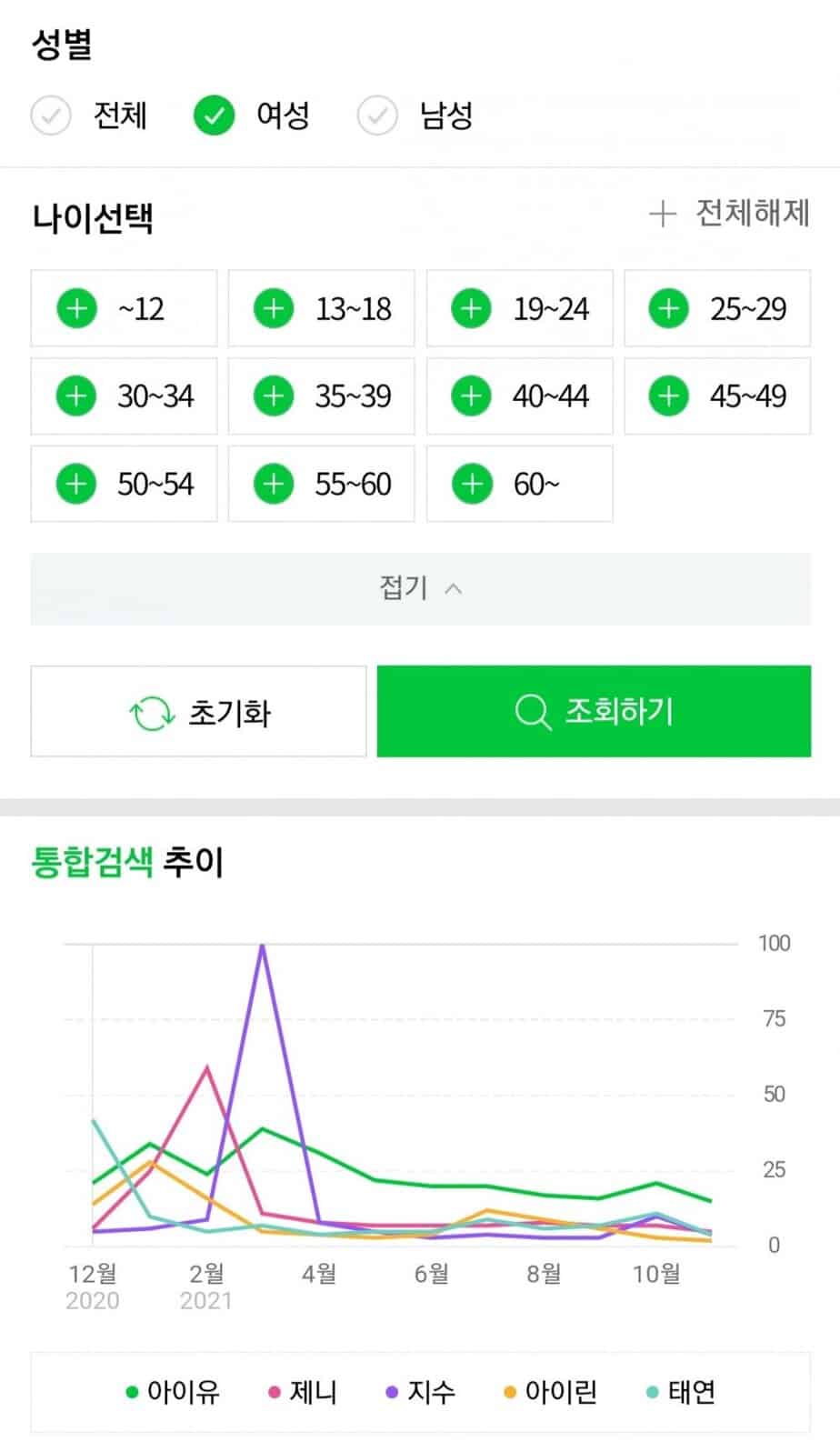Viewport: 840px width, 1452px height.
Task: Toggle the 13~18 age chip
Action: (321, 308)
